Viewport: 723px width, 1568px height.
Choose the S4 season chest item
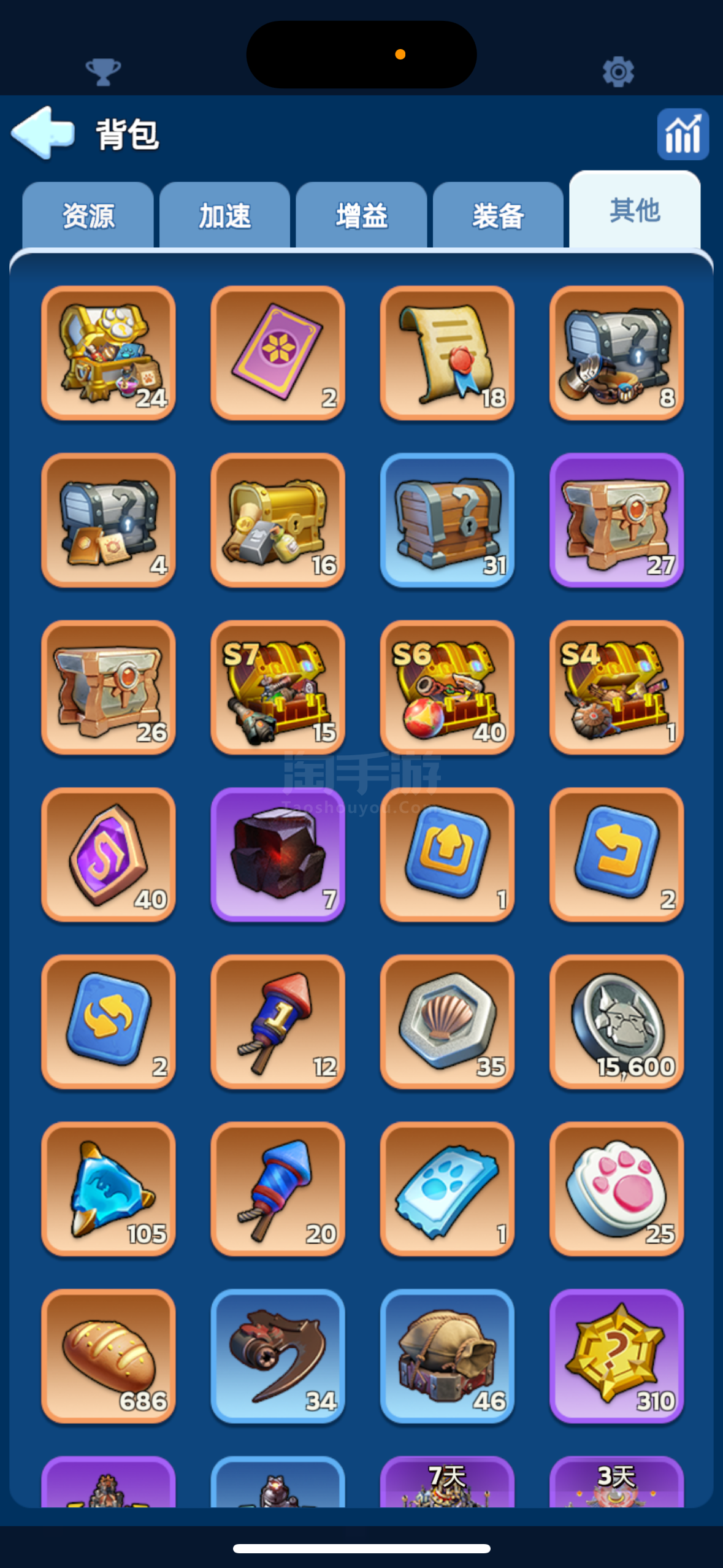(616, 687)
